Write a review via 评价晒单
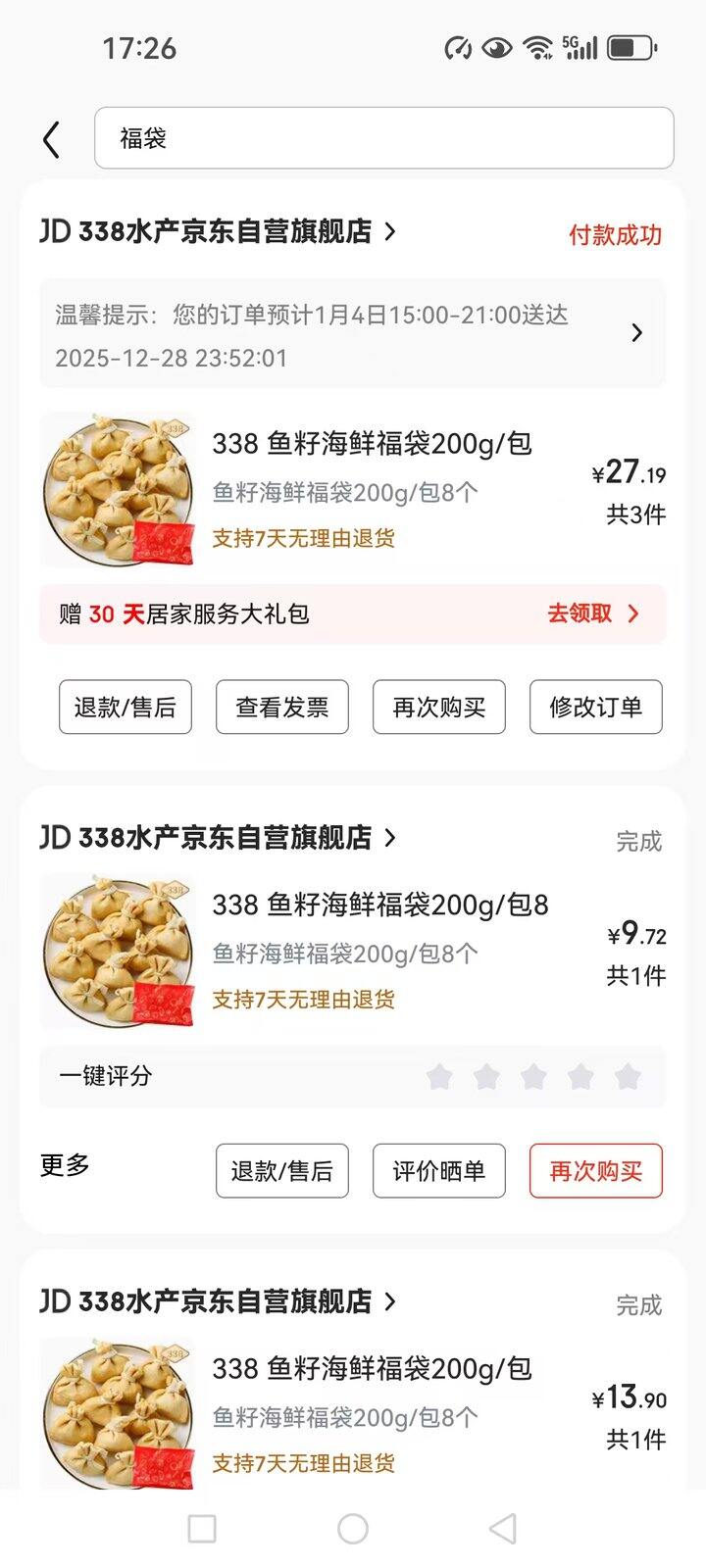 pos(439,1171)
